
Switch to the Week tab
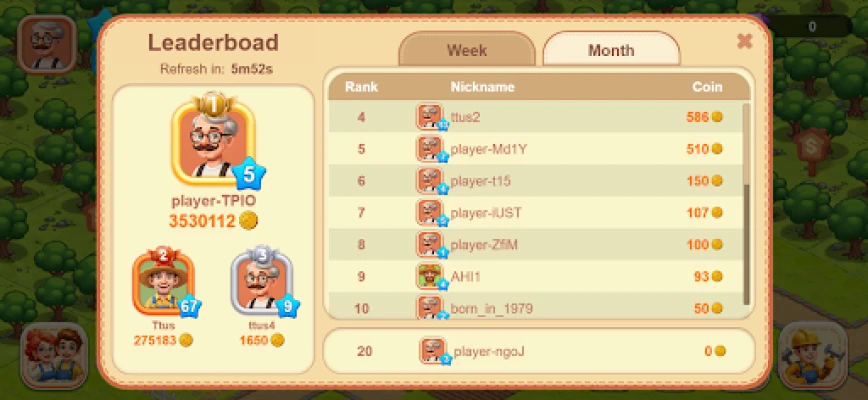(x=466, y=50)
